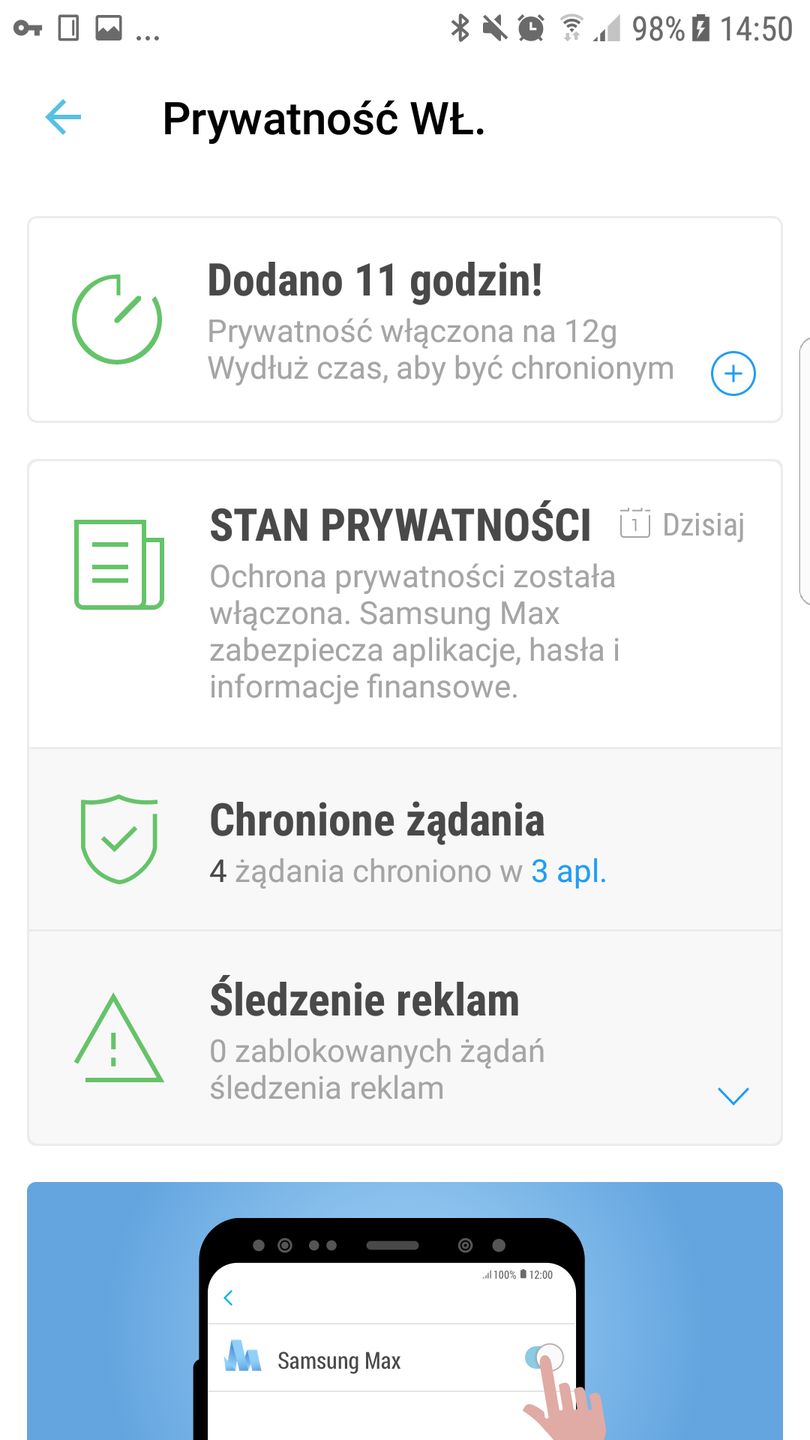The image size is (810, 1440).
Task: Select the document icon next to STAN PRYWATNOŚCI
Action: [x=117, y=562]
